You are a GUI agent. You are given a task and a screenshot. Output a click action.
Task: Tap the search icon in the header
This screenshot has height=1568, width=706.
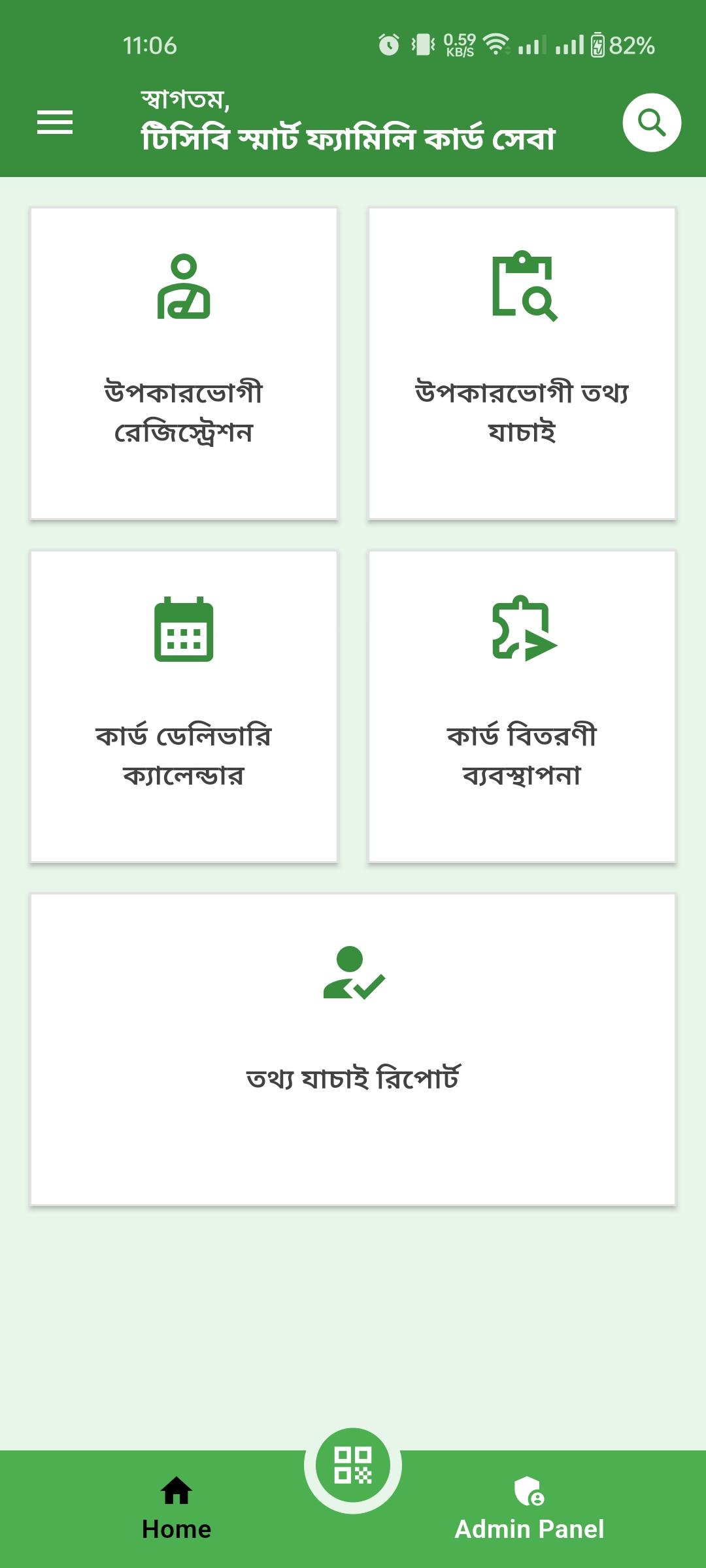[652, 123]
